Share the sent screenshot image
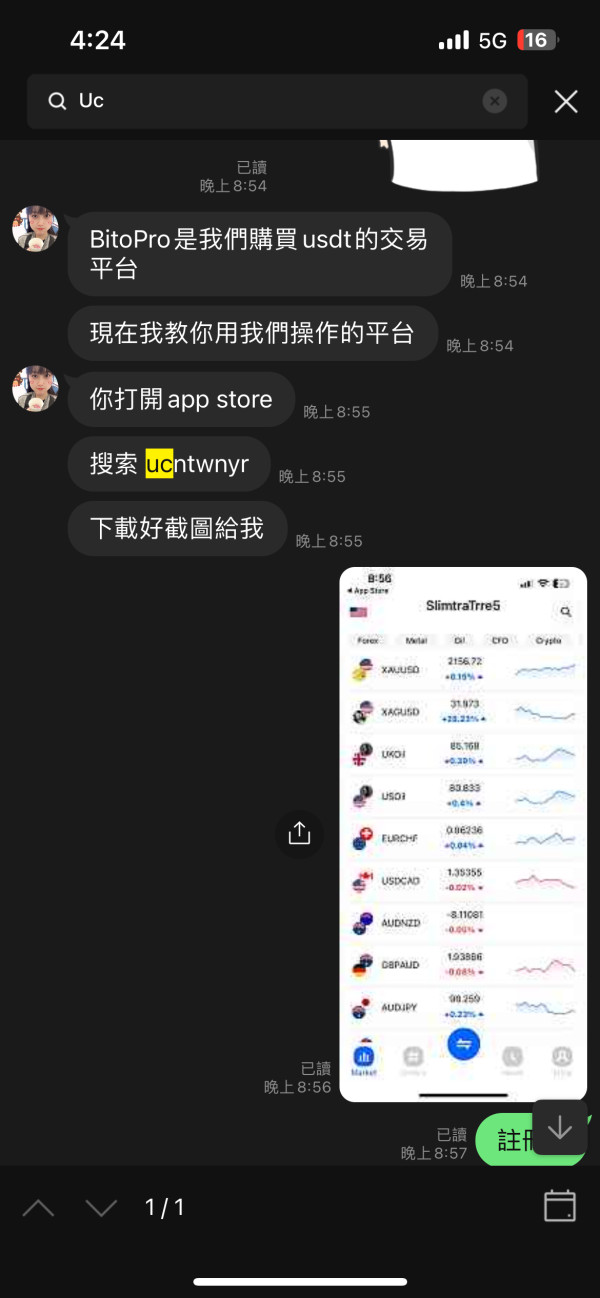This screenshot has width=600, height=1298. [x=299, y=833]
